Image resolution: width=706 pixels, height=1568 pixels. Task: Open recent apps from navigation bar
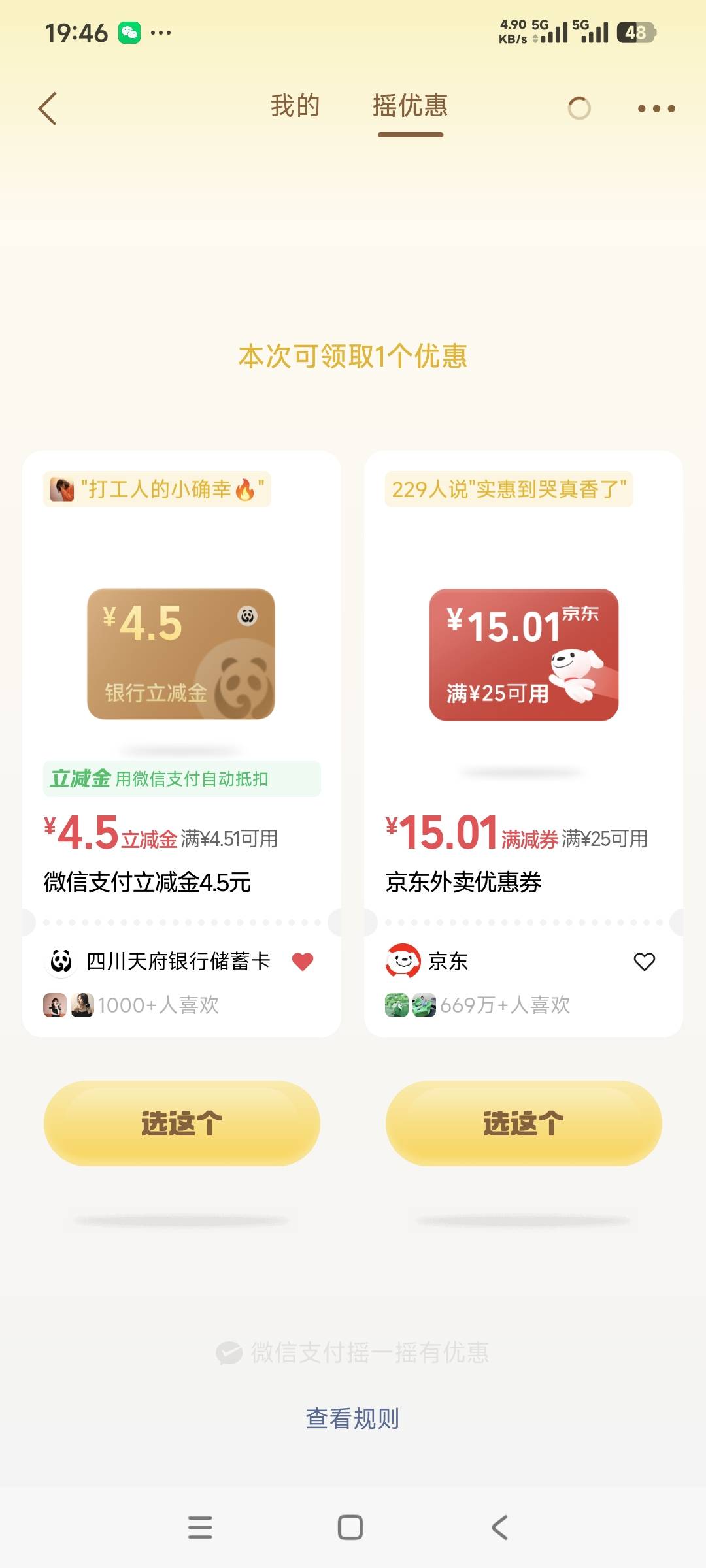200,1527
